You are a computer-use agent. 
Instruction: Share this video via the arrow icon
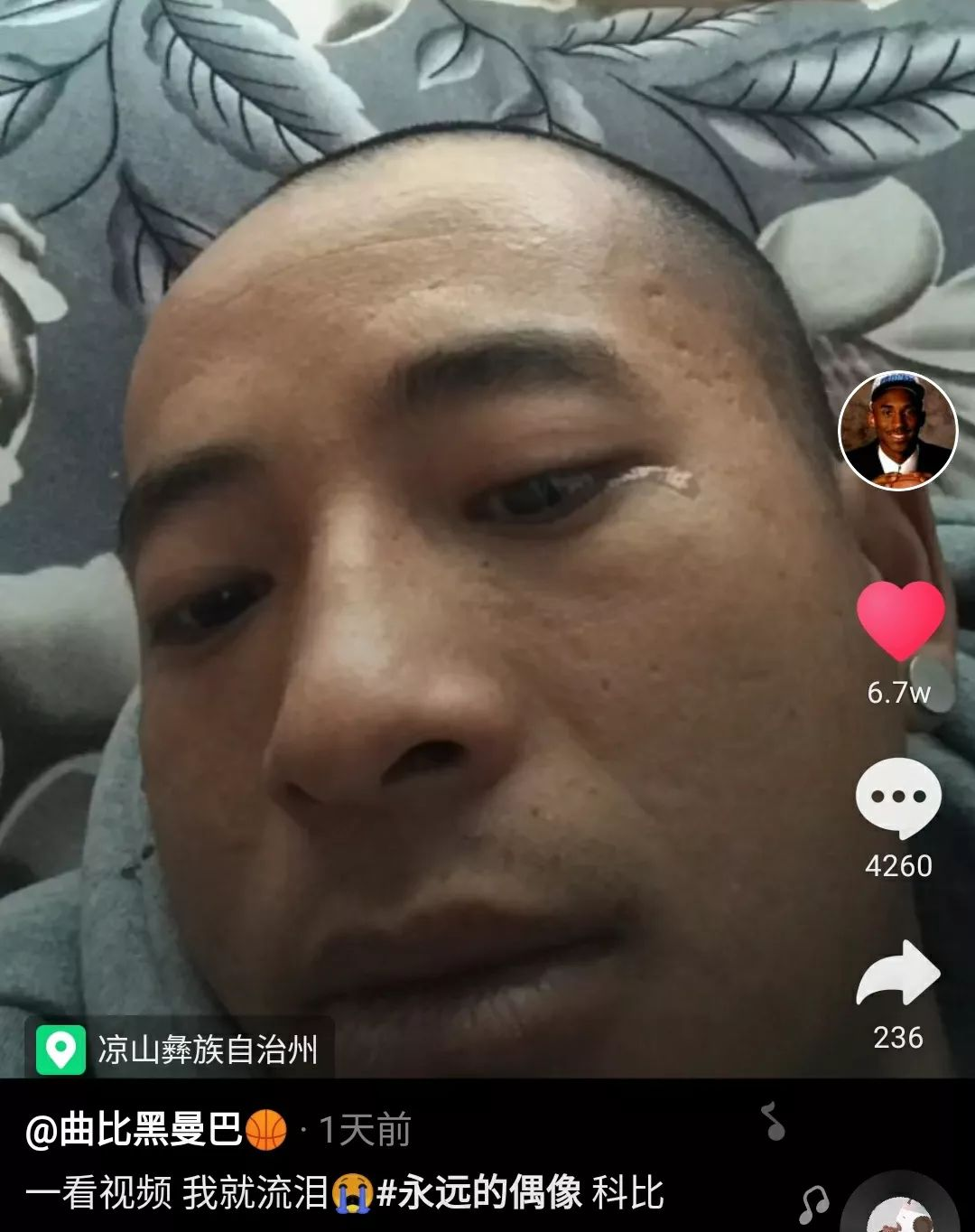898,975
